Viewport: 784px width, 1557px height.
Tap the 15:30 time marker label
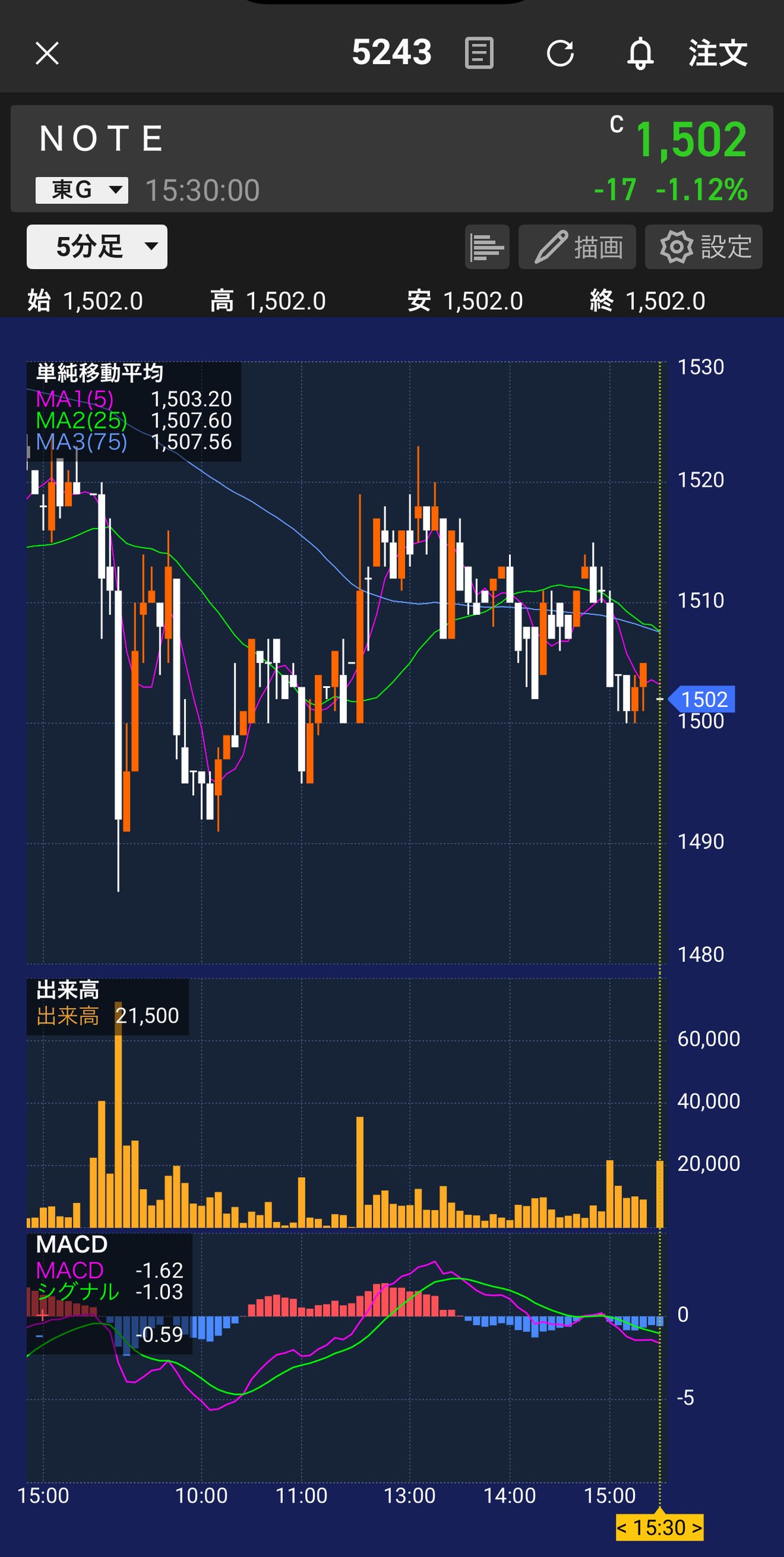pyautogui.click(x=659, y=1528)
